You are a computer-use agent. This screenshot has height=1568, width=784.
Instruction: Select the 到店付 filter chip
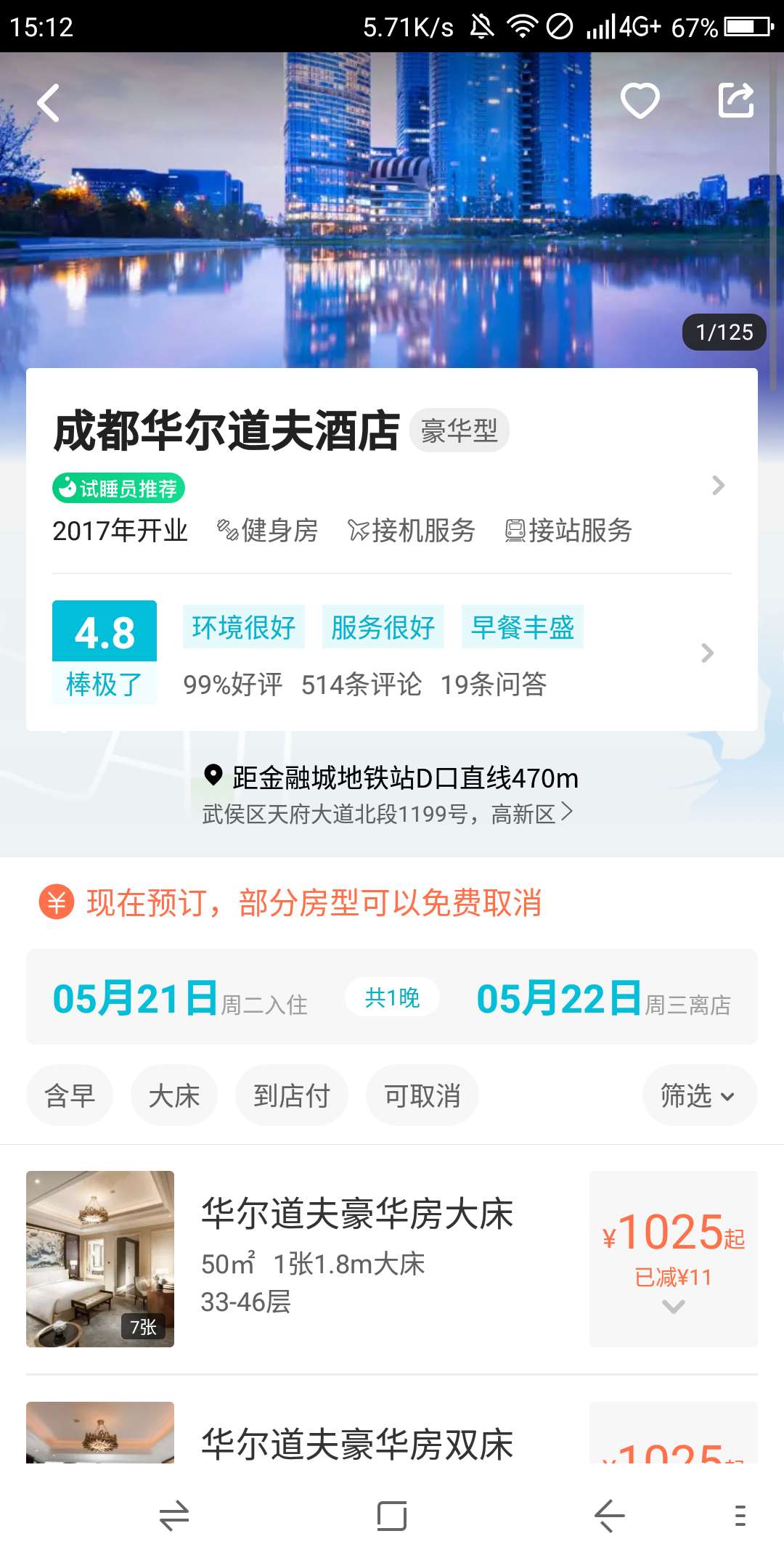(291, 1095)
